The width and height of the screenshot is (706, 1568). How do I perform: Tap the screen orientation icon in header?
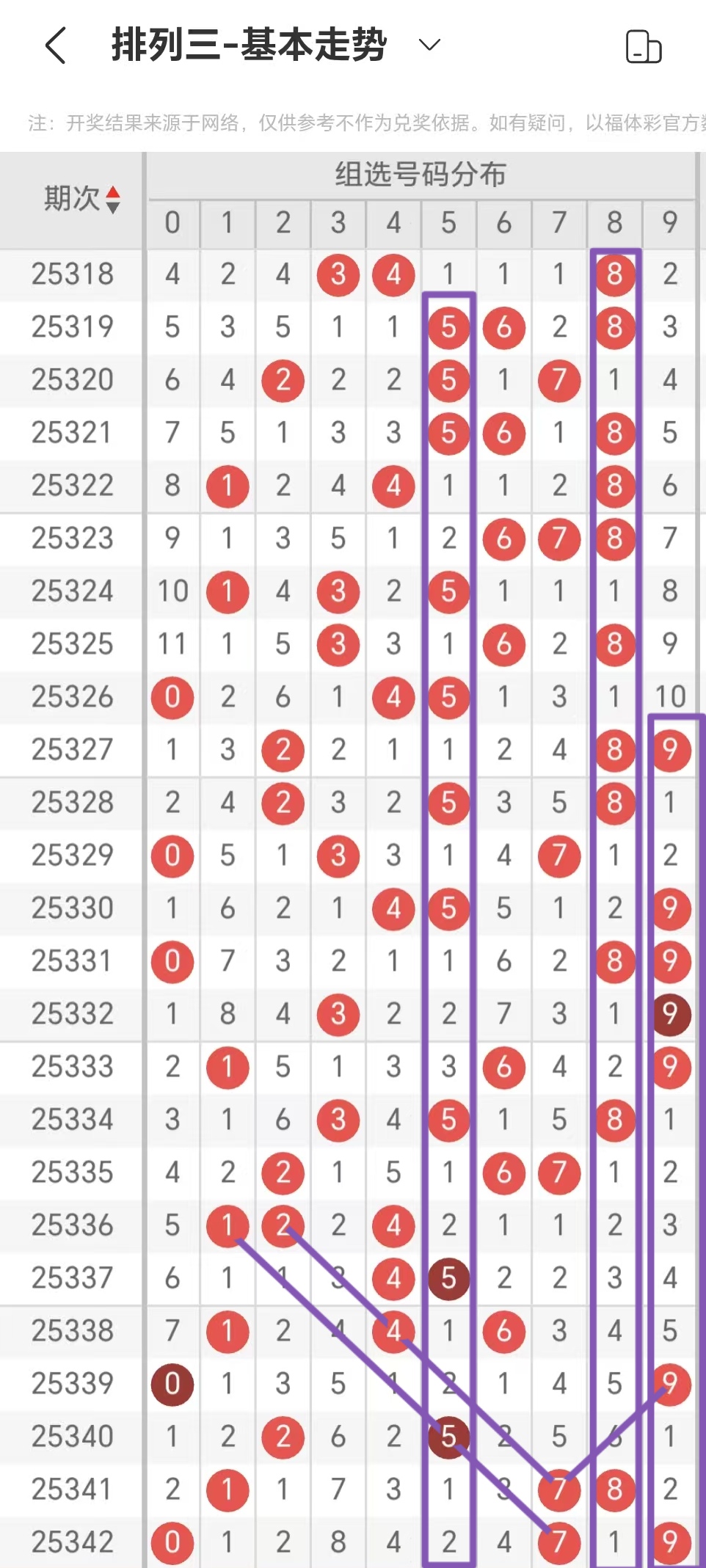(x=643, y=47)
